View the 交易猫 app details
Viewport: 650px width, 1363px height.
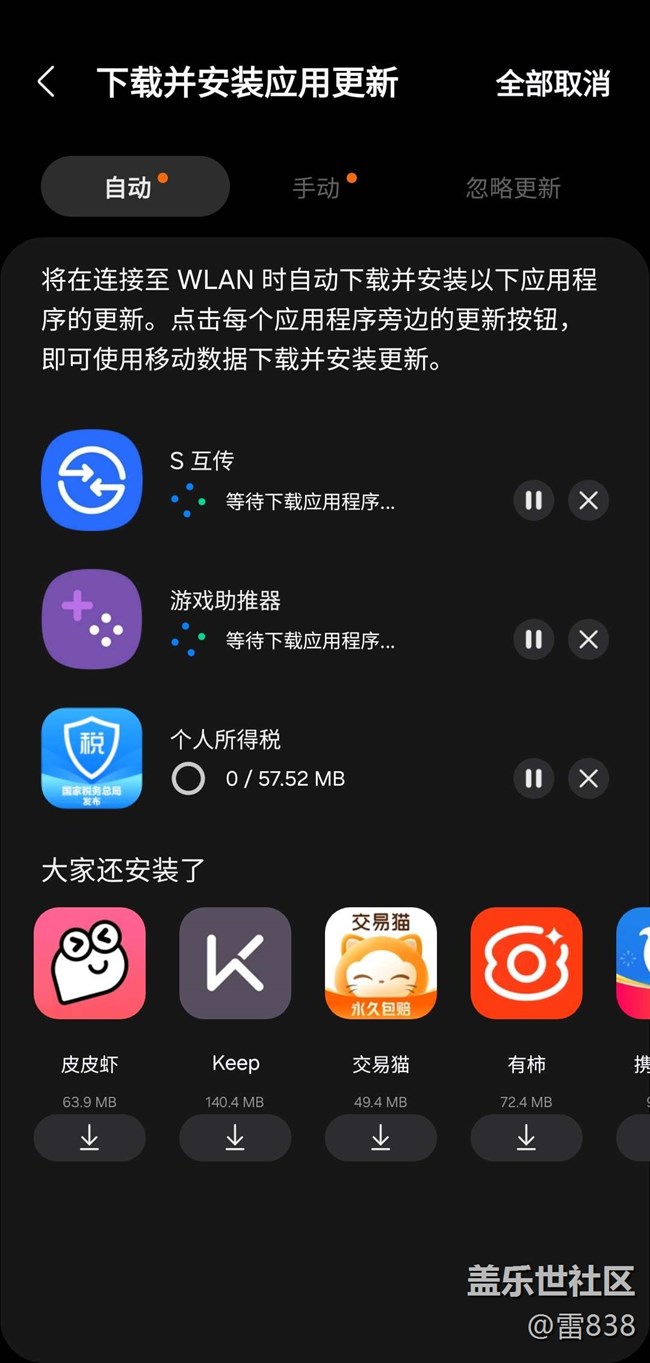[381, 963]
